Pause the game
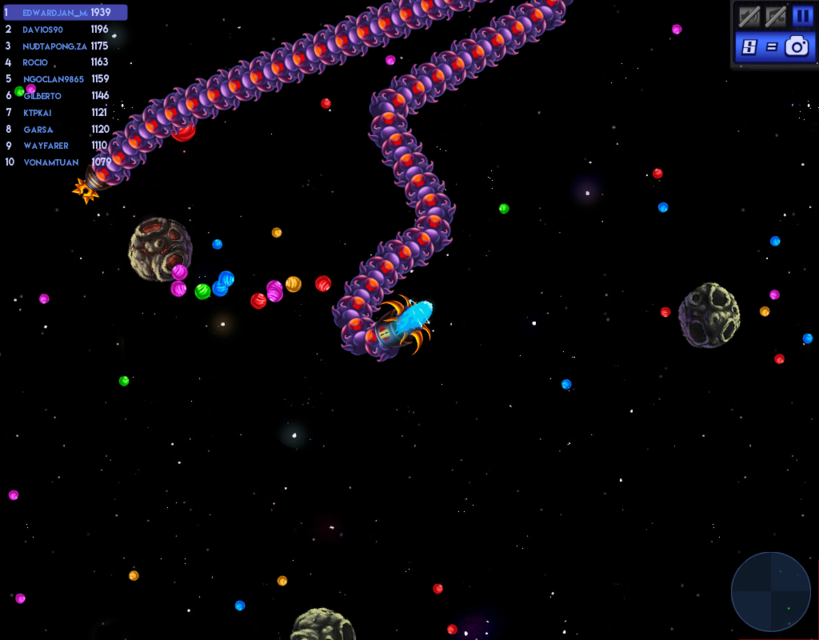 [803, 16]
